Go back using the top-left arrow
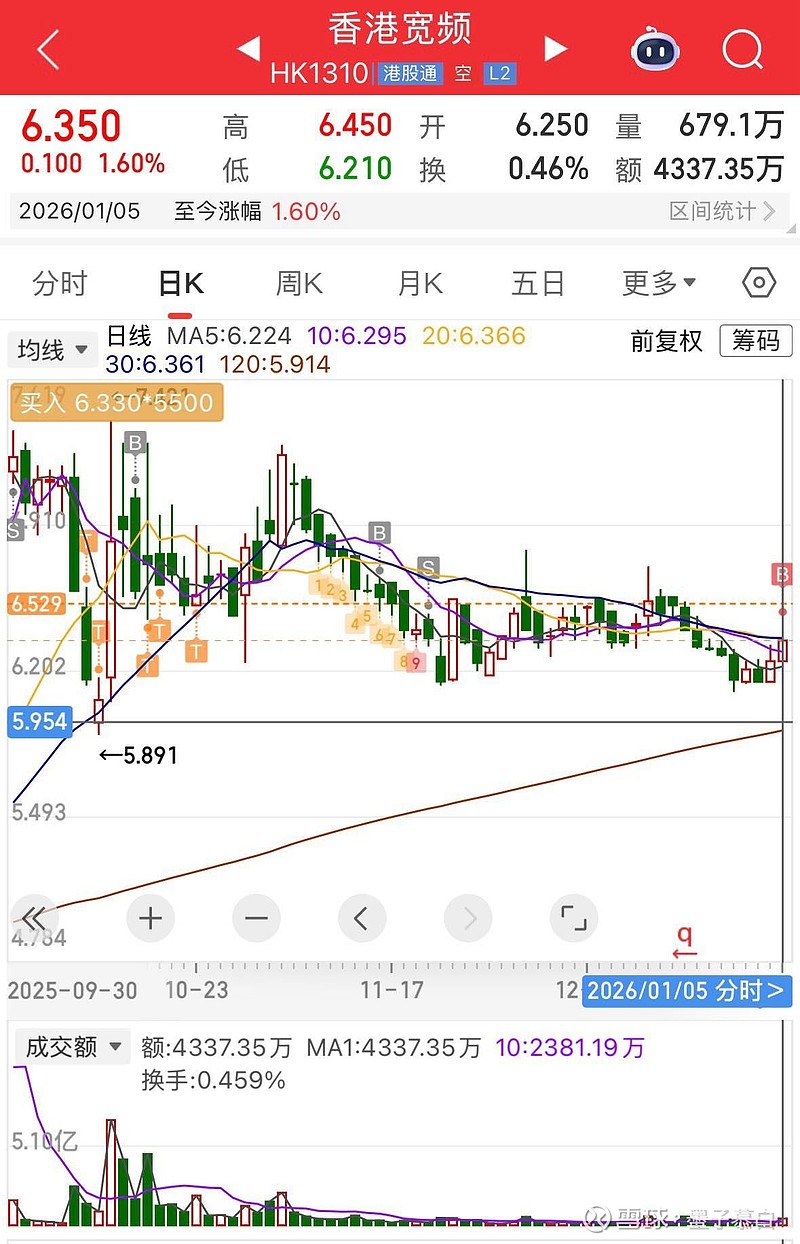The height and width of the screenshot is (1244, 800). [x=48, y=49]
